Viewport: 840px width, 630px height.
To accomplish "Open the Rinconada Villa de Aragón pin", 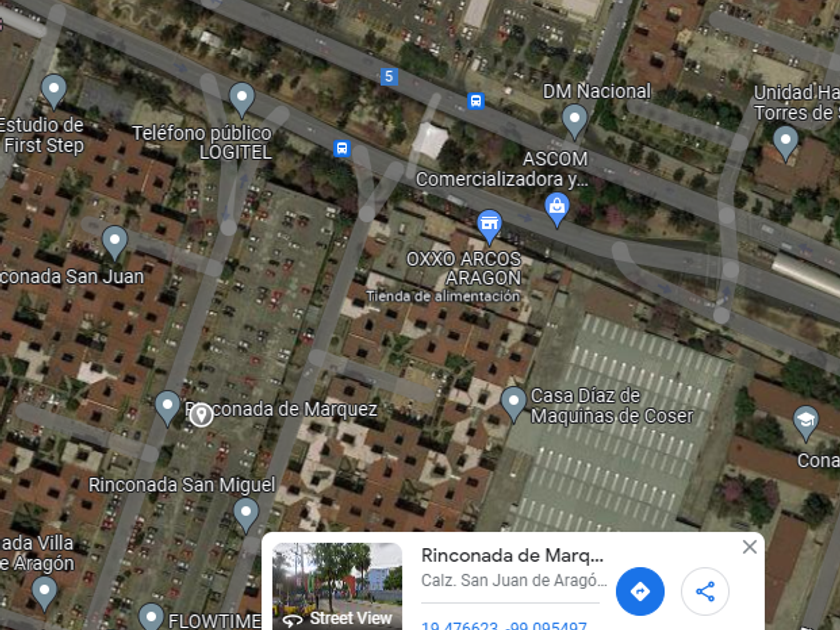I will pos(44,592).
